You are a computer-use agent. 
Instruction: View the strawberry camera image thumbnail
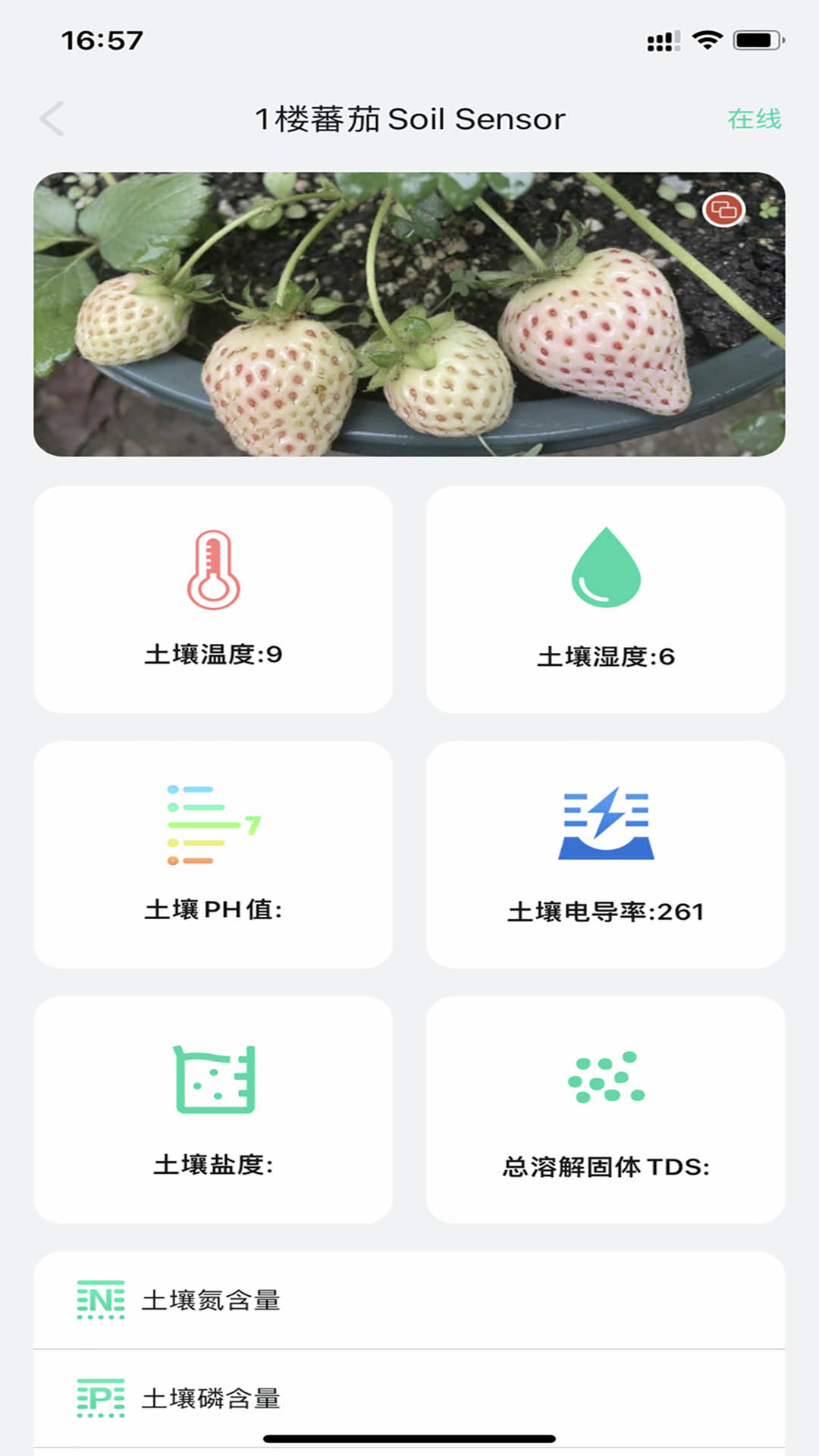pyautogui.click(x=409, y=314)
